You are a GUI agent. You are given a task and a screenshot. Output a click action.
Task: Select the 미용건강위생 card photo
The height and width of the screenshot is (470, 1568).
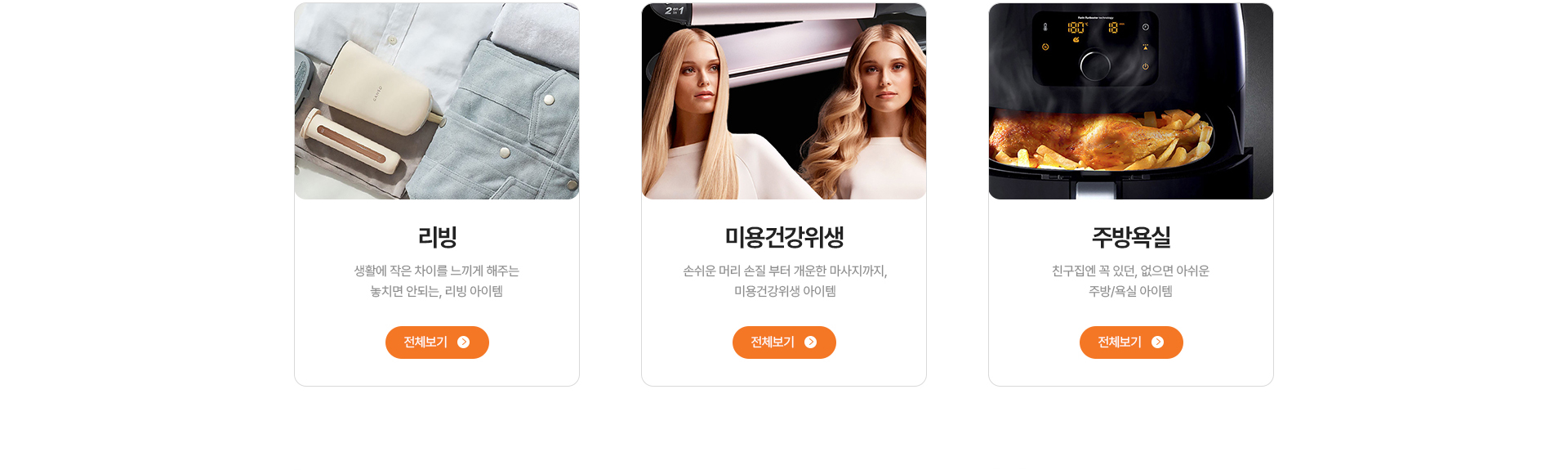coord(784,101)
